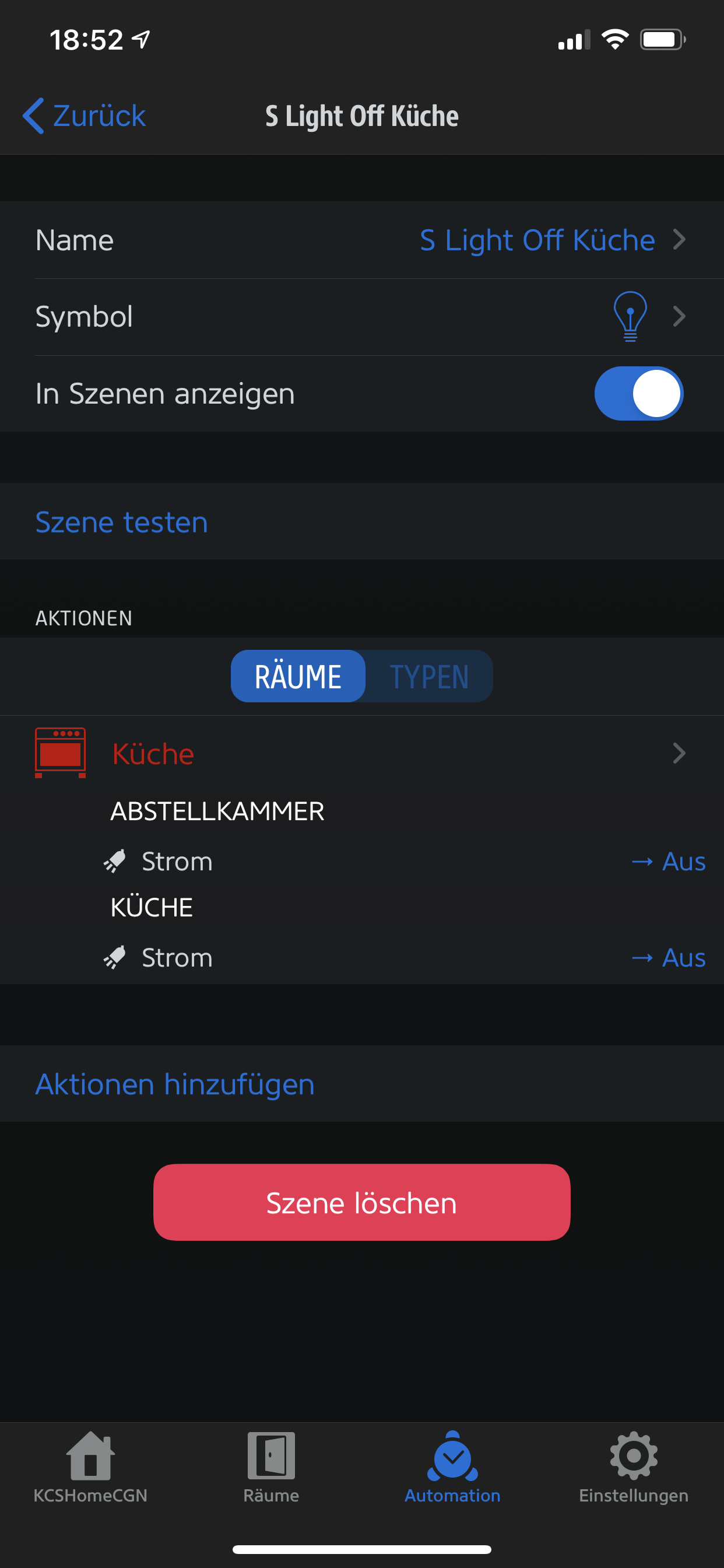Open the Küche room row

[x=361, y=754]
